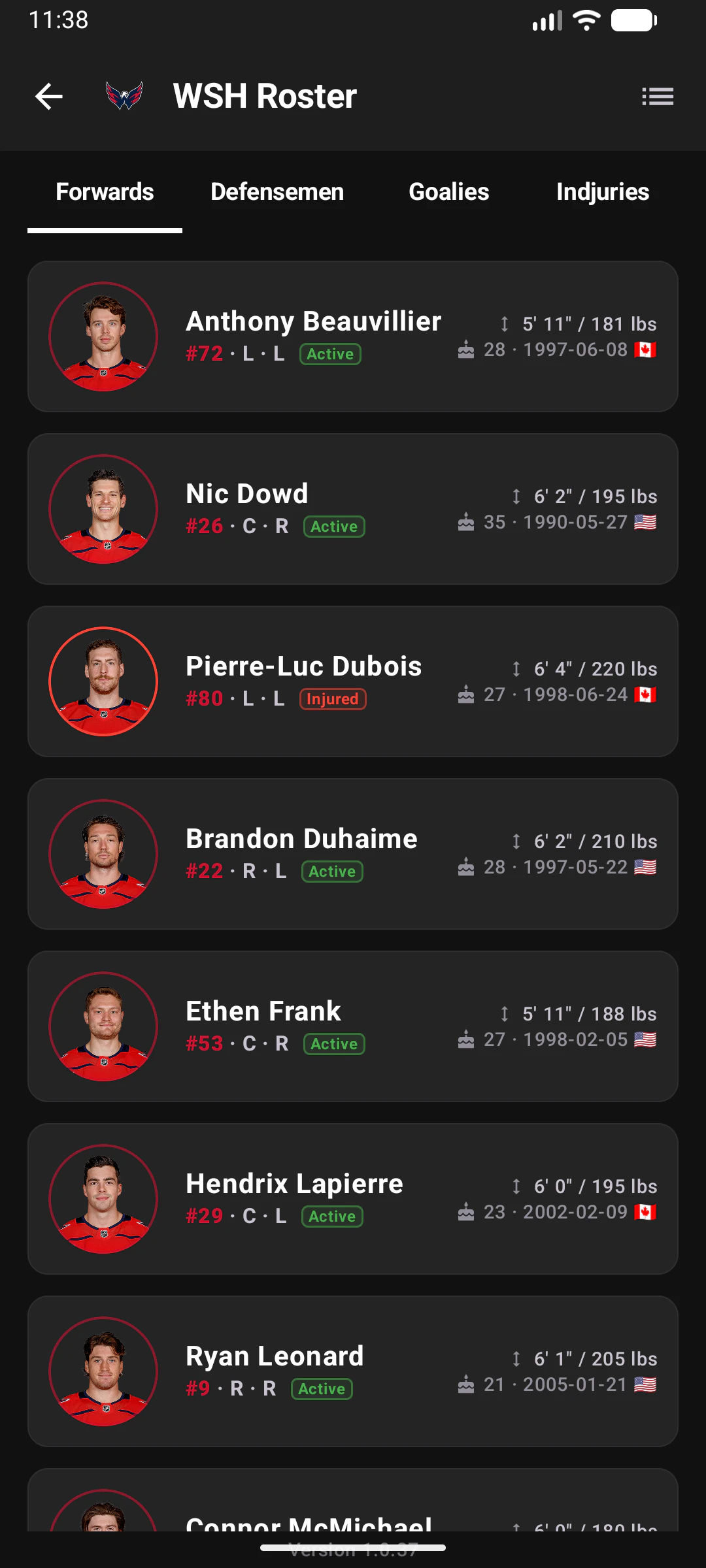Viewport: 706px width, 1568px height.
Task: Tap the birthday cake icon for Anthony Beauvillier
Action: tap(467, 349)
